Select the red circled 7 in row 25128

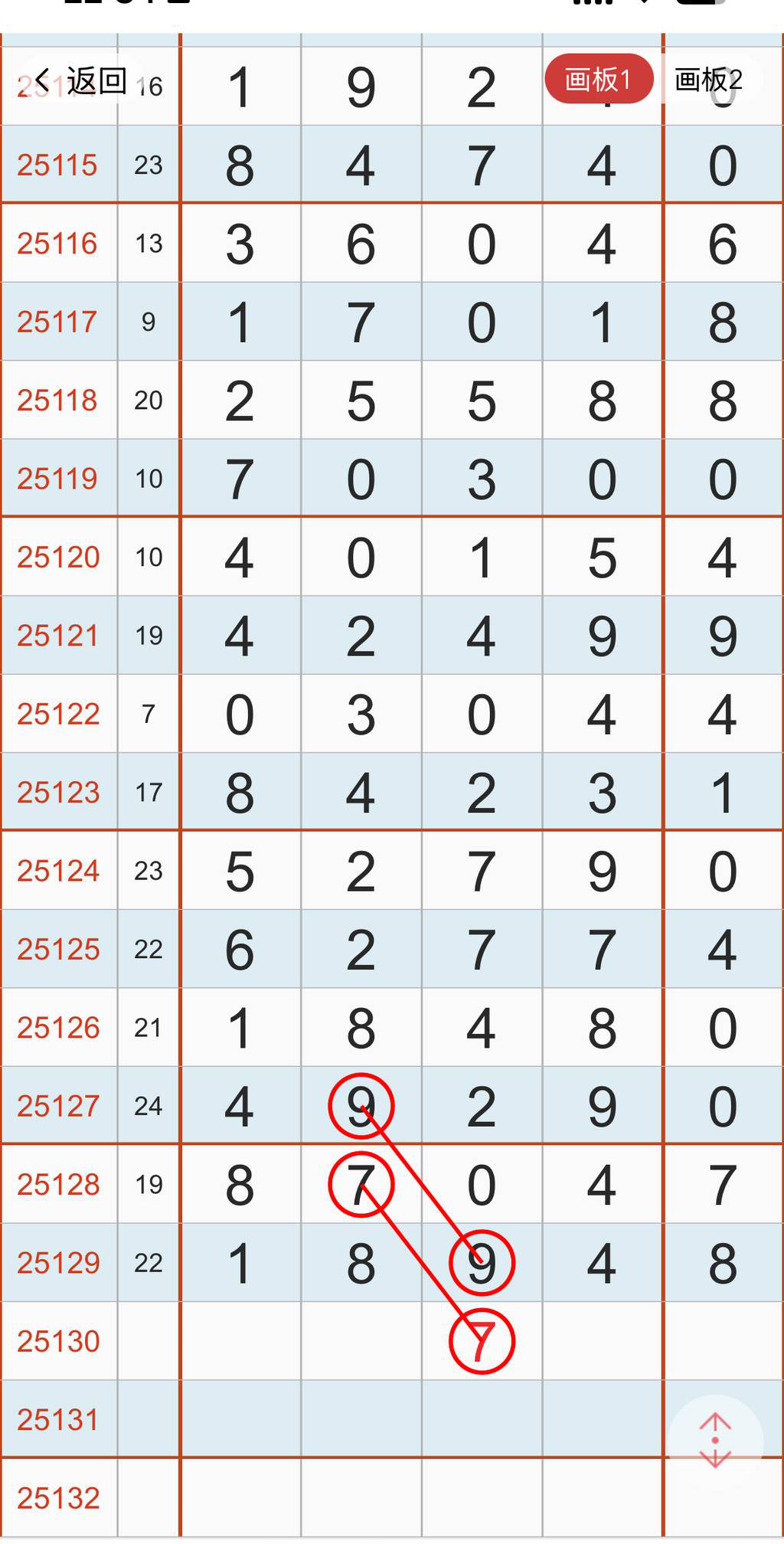click(361, 1184)
